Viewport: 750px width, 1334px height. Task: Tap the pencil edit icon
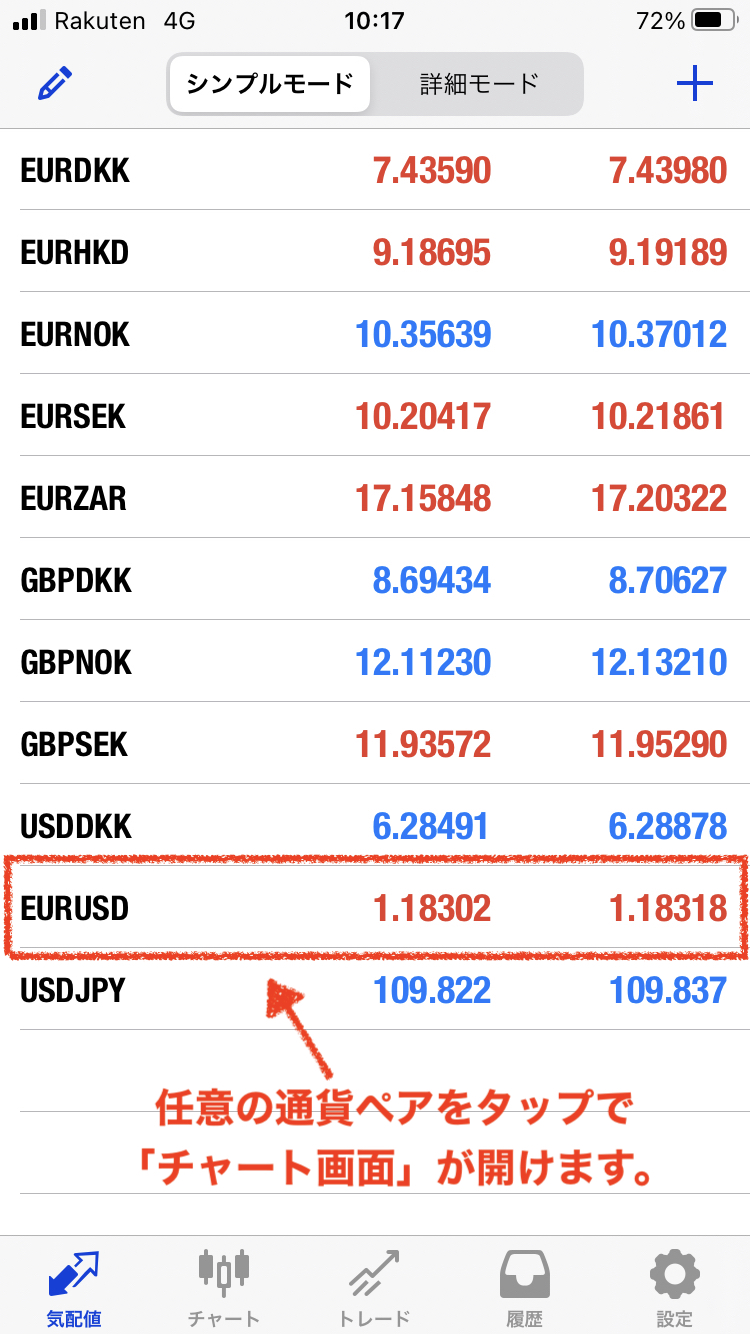pos(56,84)
